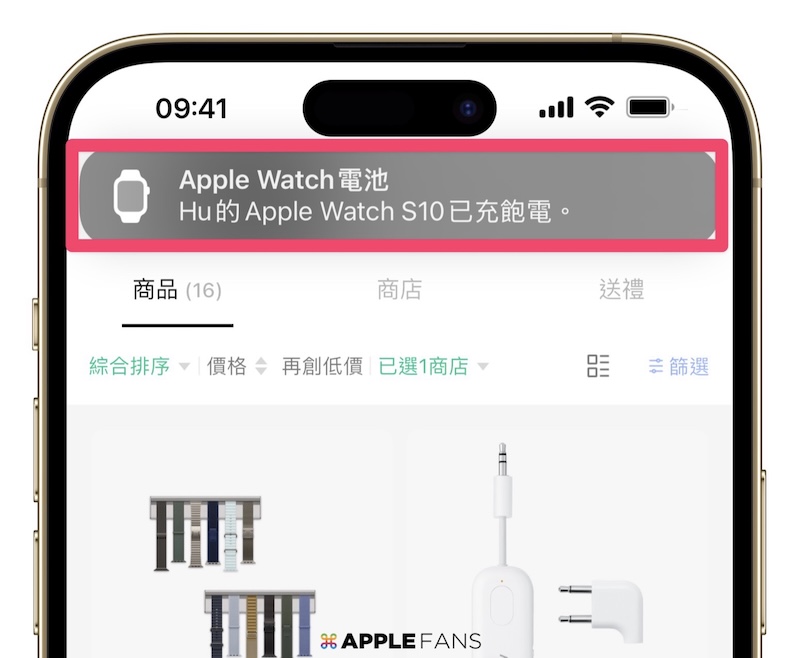Switch to the 送禮 tab
Image resolution: width=800 pixels, height=658 pixels.
pos(621,291)
